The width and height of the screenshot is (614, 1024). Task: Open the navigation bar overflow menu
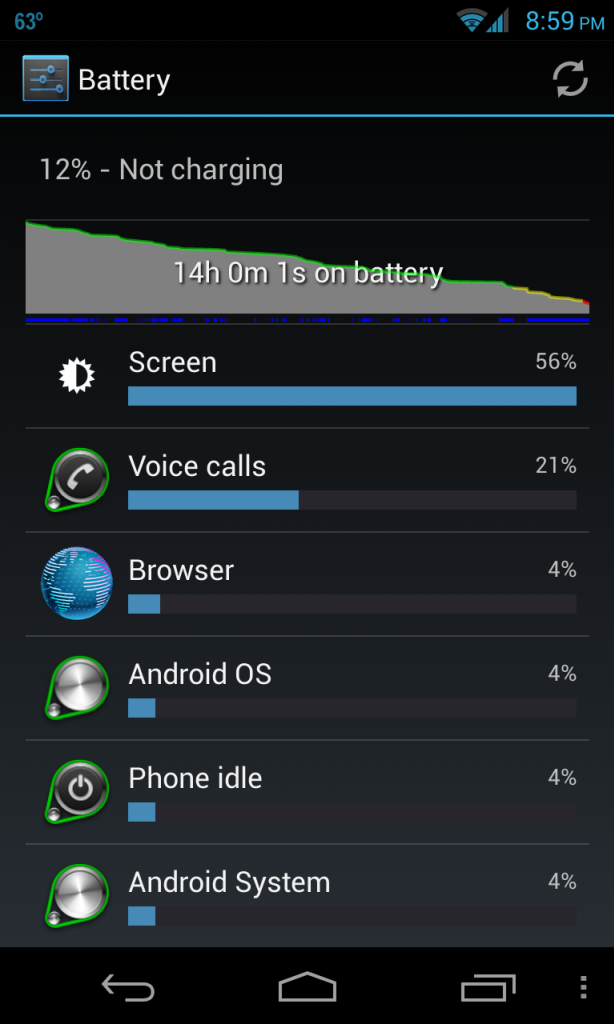click(584, 988)
